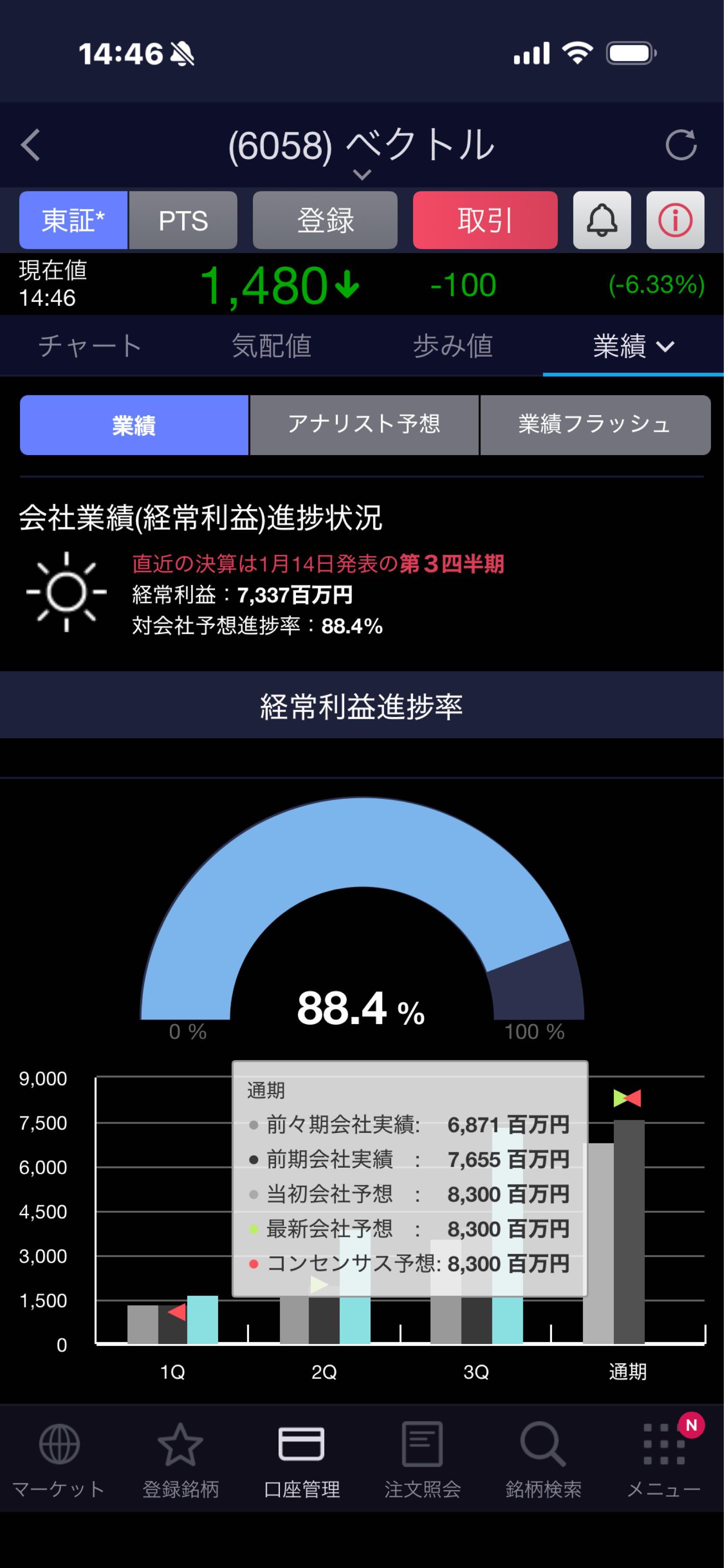Open the 歩み値 tab
Image resolution: width=724 pixels, height=1568 pixels.
pos(453,346)
